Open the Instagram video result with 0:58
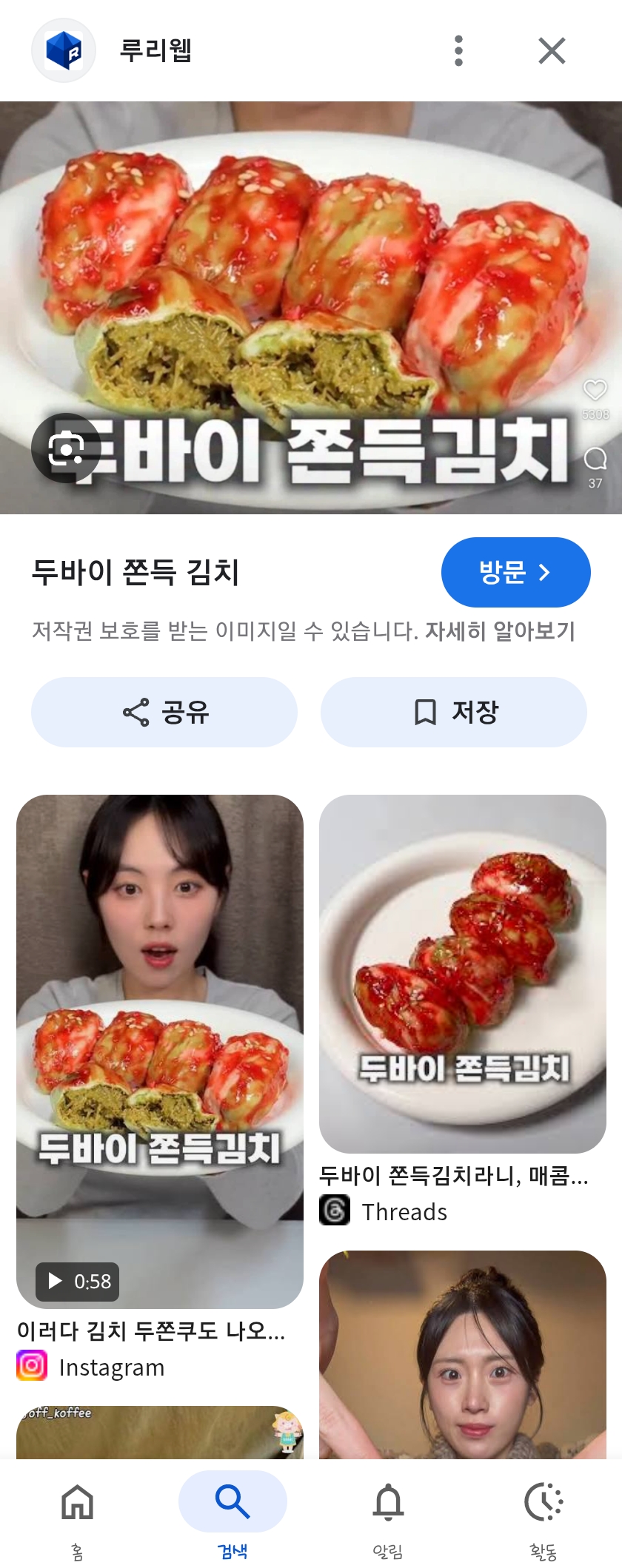Screen dimensions: 622x1568 pos(160,1051)
